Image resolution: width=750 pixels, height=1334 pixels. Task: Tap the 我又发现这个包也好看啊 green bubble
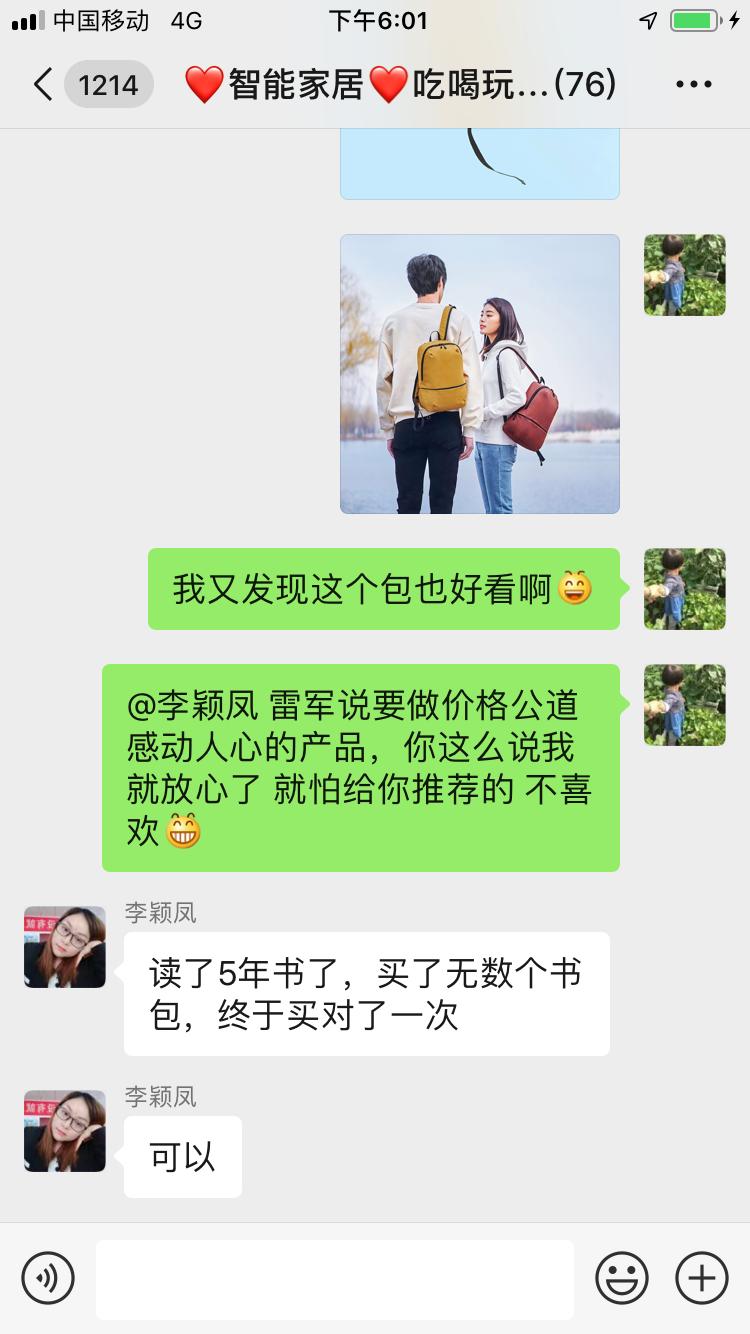pos(384,588)
